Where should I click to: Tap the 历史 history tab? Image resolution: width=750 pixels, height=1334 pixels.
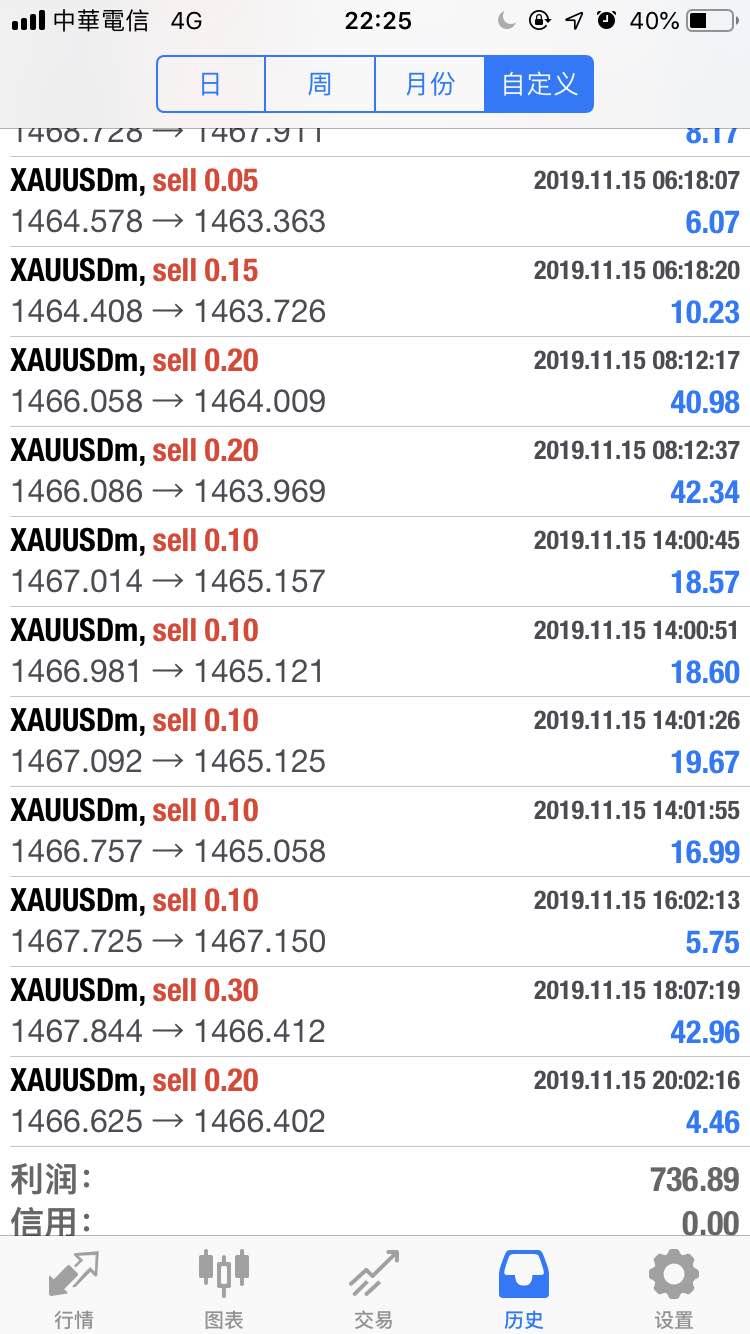(x=524, y=1287)
